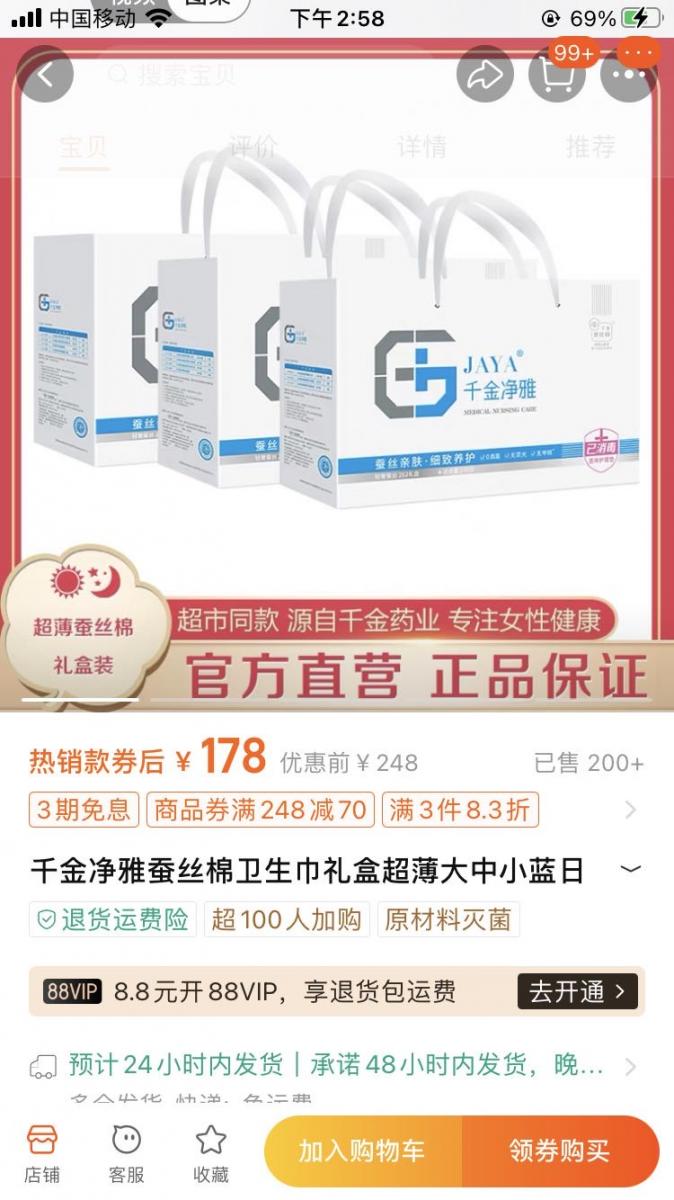This screenshot has width=674, height=1200.
Task: Switch to the 评价 tab
Action: (252, 147)
